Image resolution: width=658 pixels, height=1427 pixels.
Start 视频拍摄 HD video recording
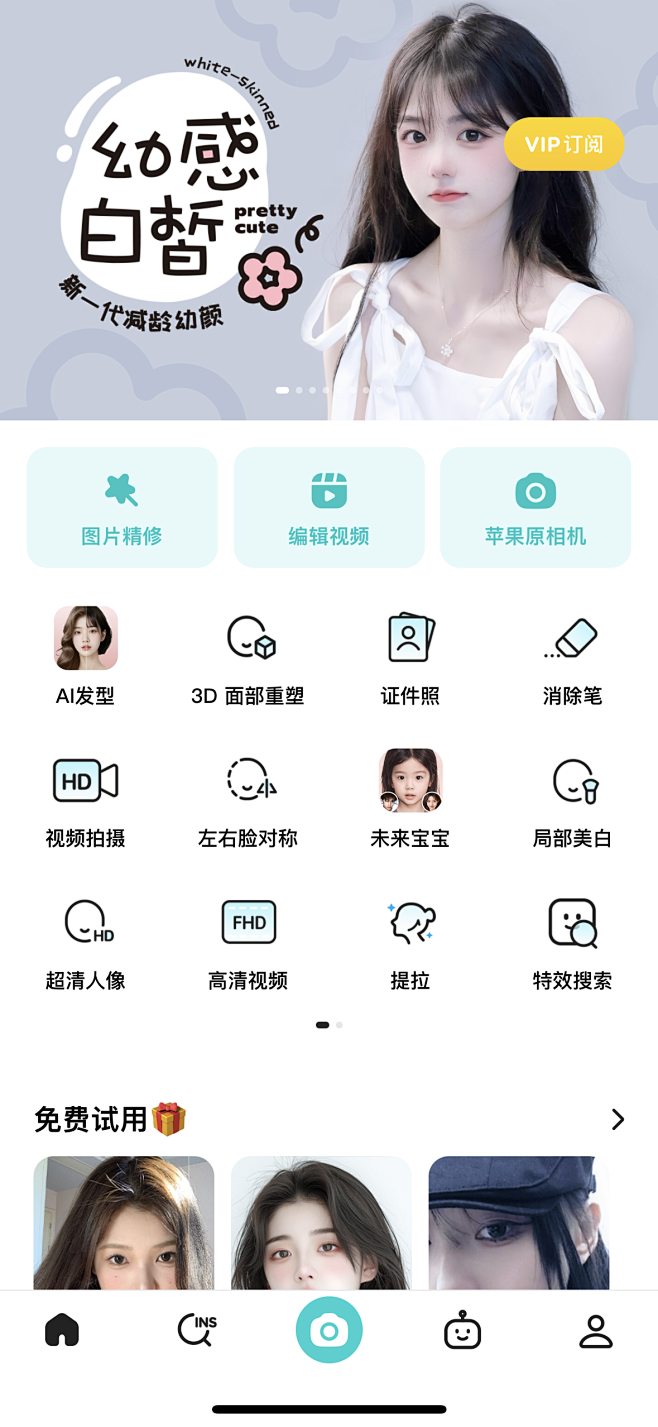(x=86, y=798)
